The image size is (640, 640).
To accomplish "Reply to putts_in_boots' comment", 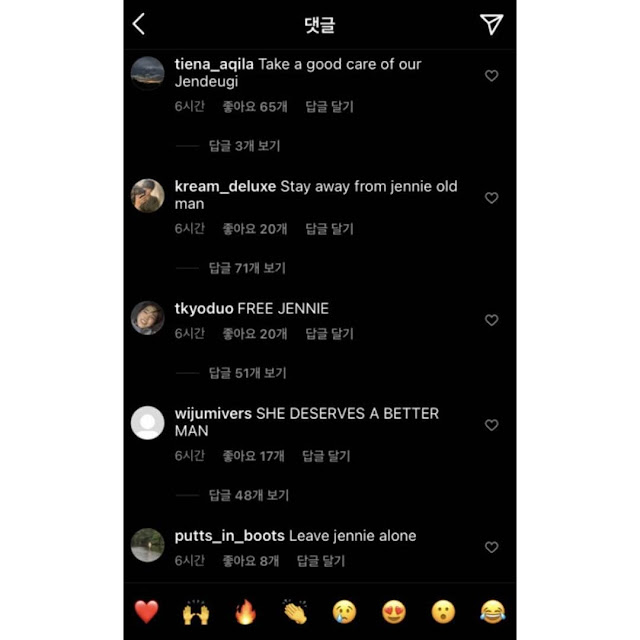I will 321,561.
